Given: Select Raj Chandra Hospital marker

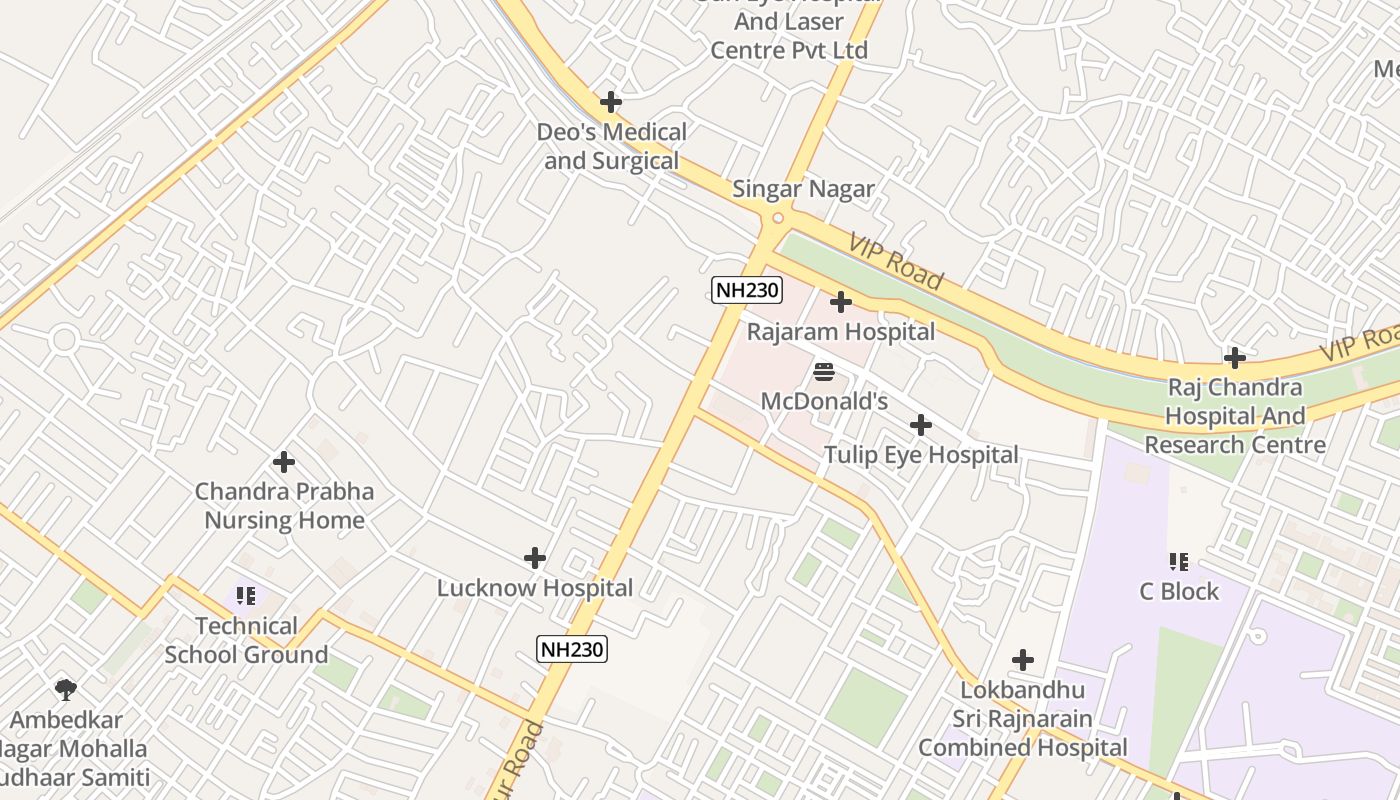Looking at the screenshot, I should [x=1235, y=358].
